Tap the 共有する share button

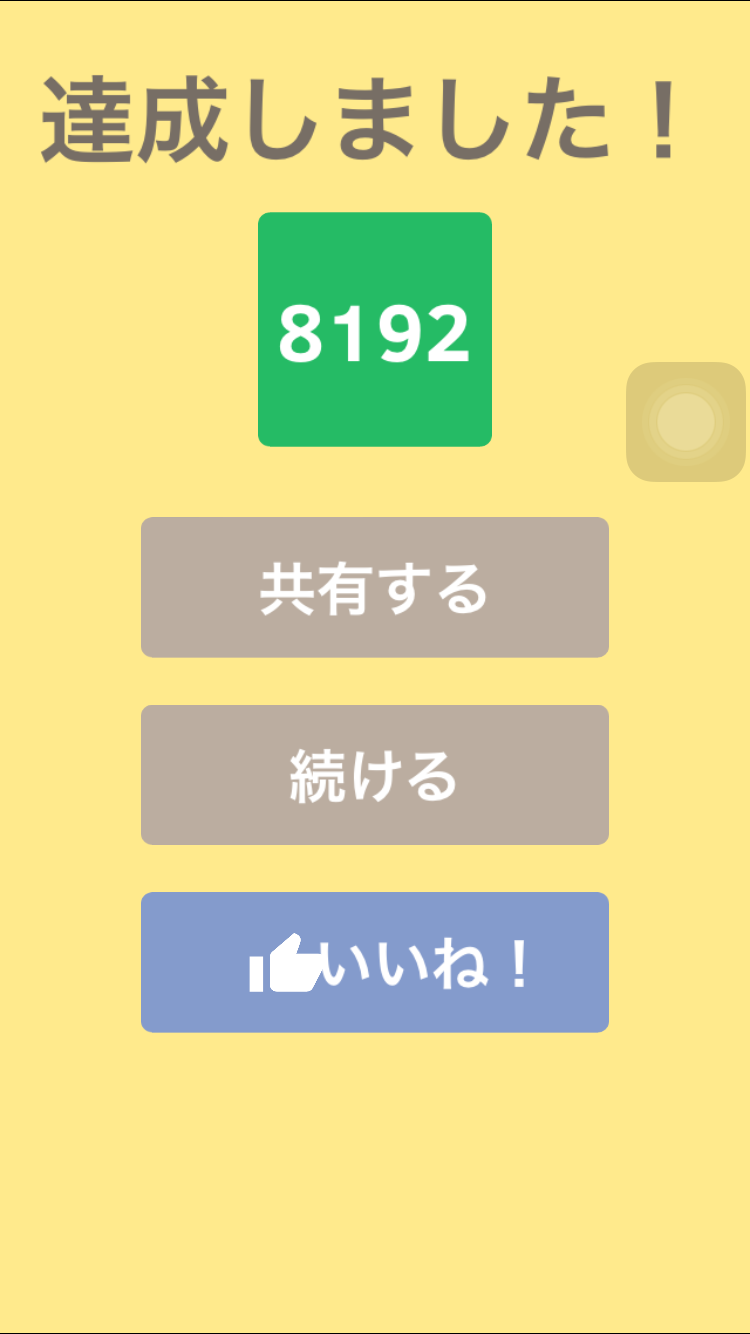click(x=375, y=587)
